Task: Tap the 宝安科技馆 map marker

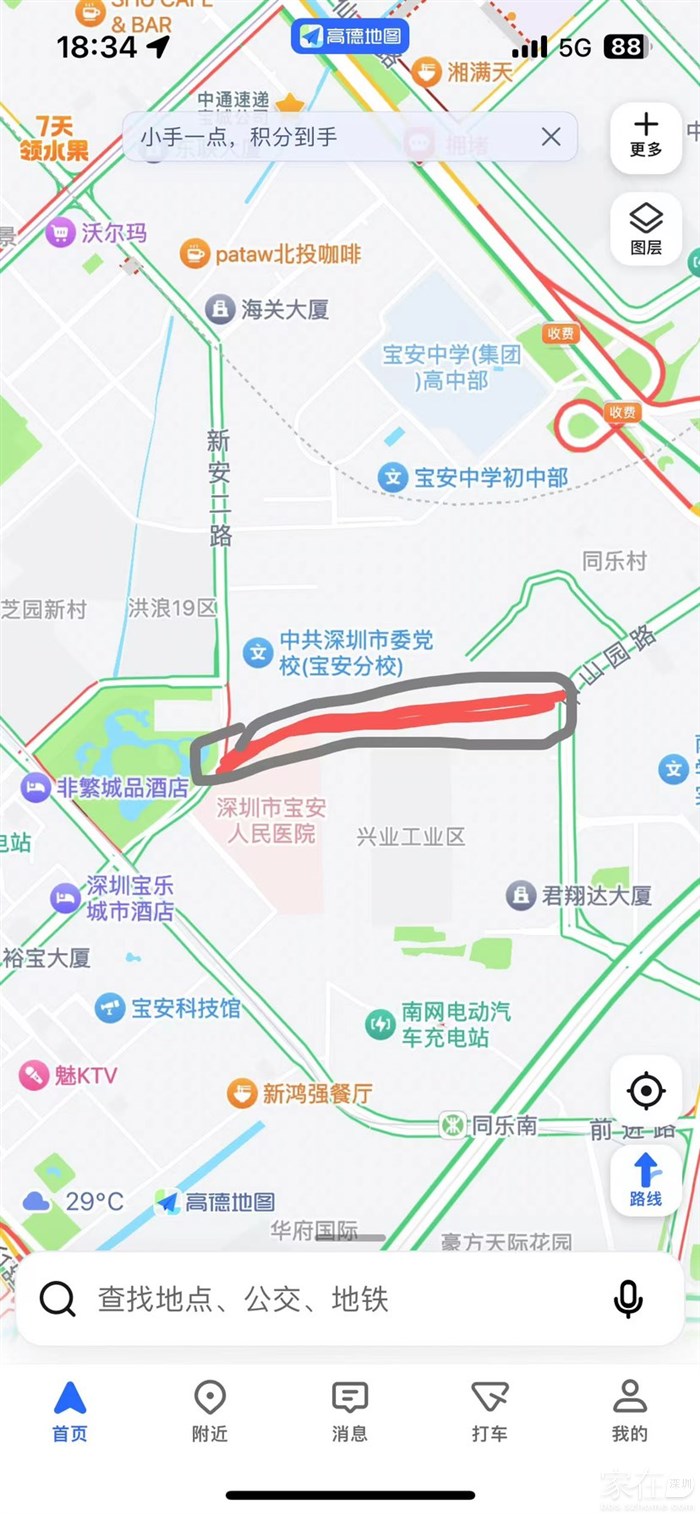Action: 110,1008
